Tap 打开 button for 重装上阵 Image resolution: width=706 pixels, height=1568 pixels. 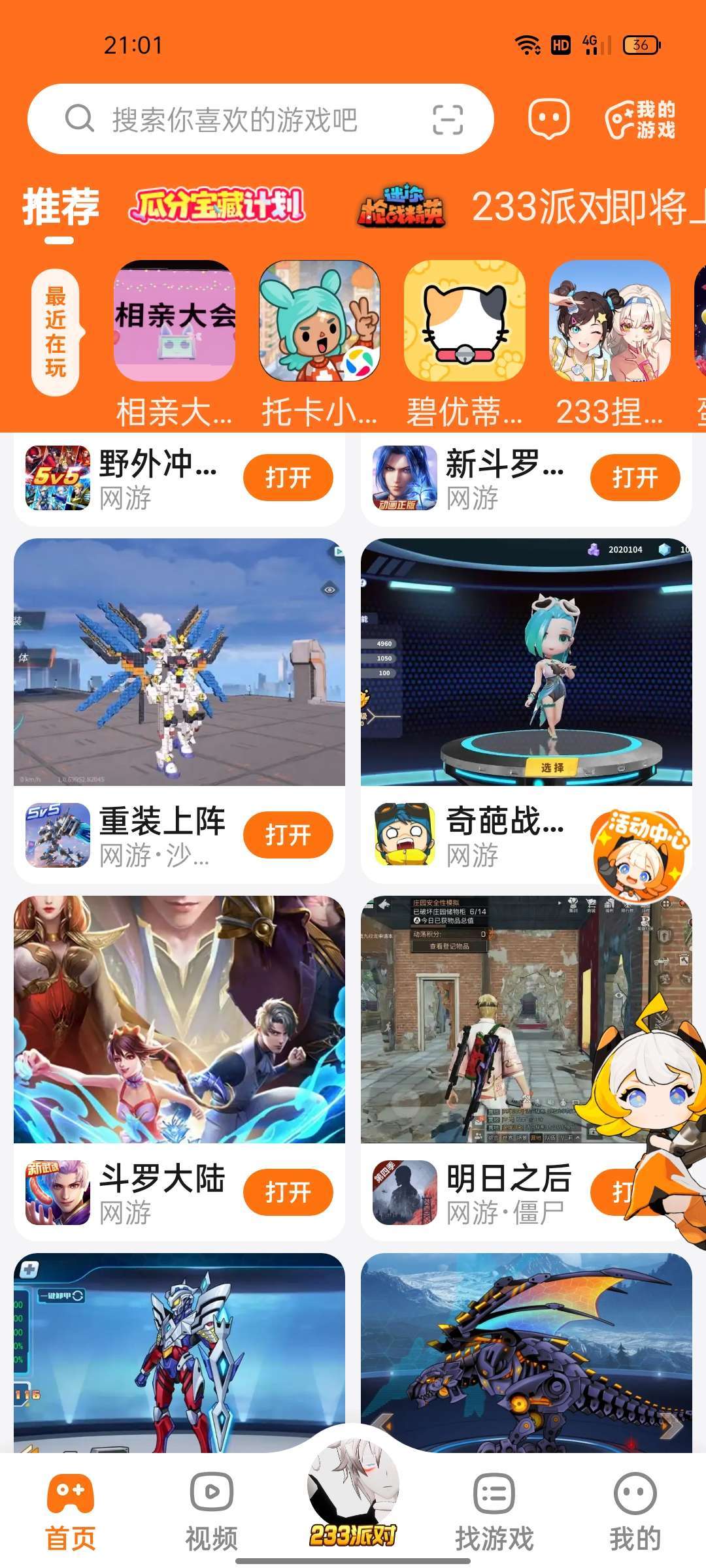pyautogui.click(x=288, y=835)
